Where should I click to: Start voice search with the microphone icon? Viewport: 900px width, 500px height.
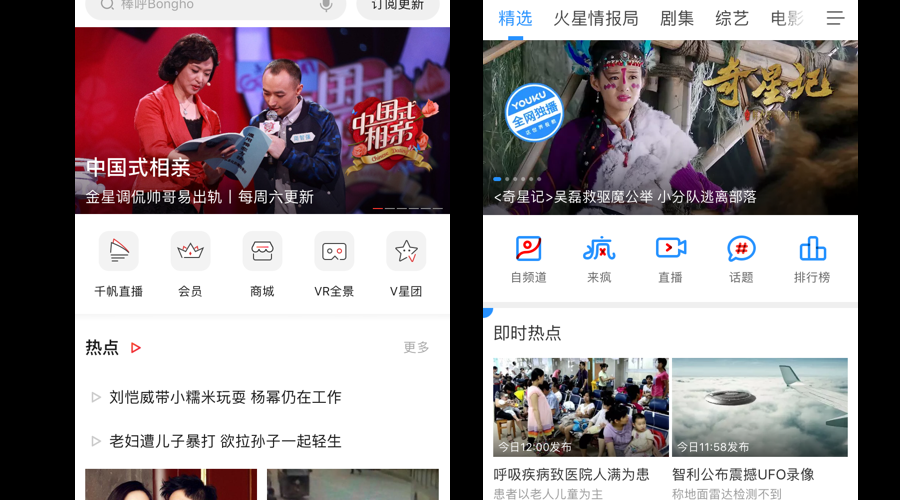(x=326, y=6)
